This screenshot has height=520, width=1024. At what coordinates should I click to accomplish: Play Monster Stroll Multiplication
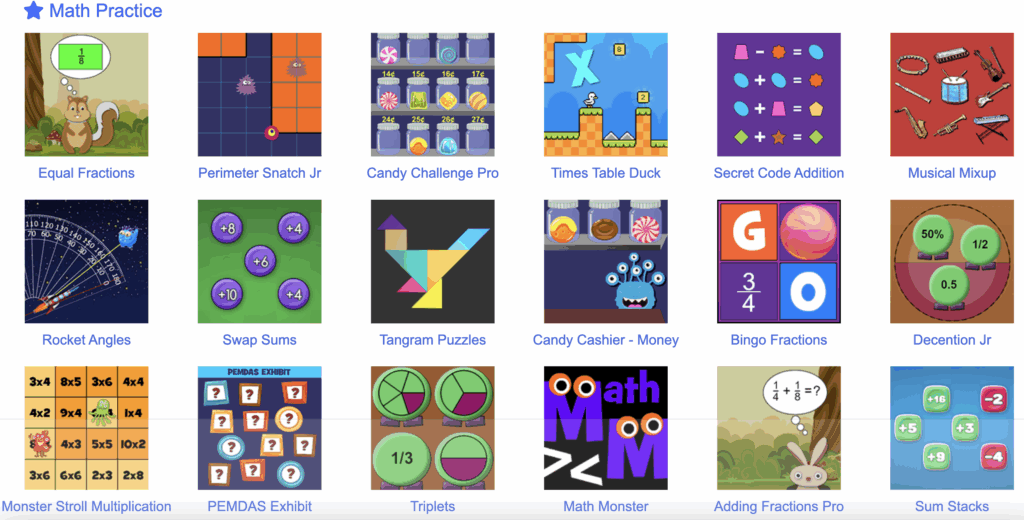tap(86, 428)
